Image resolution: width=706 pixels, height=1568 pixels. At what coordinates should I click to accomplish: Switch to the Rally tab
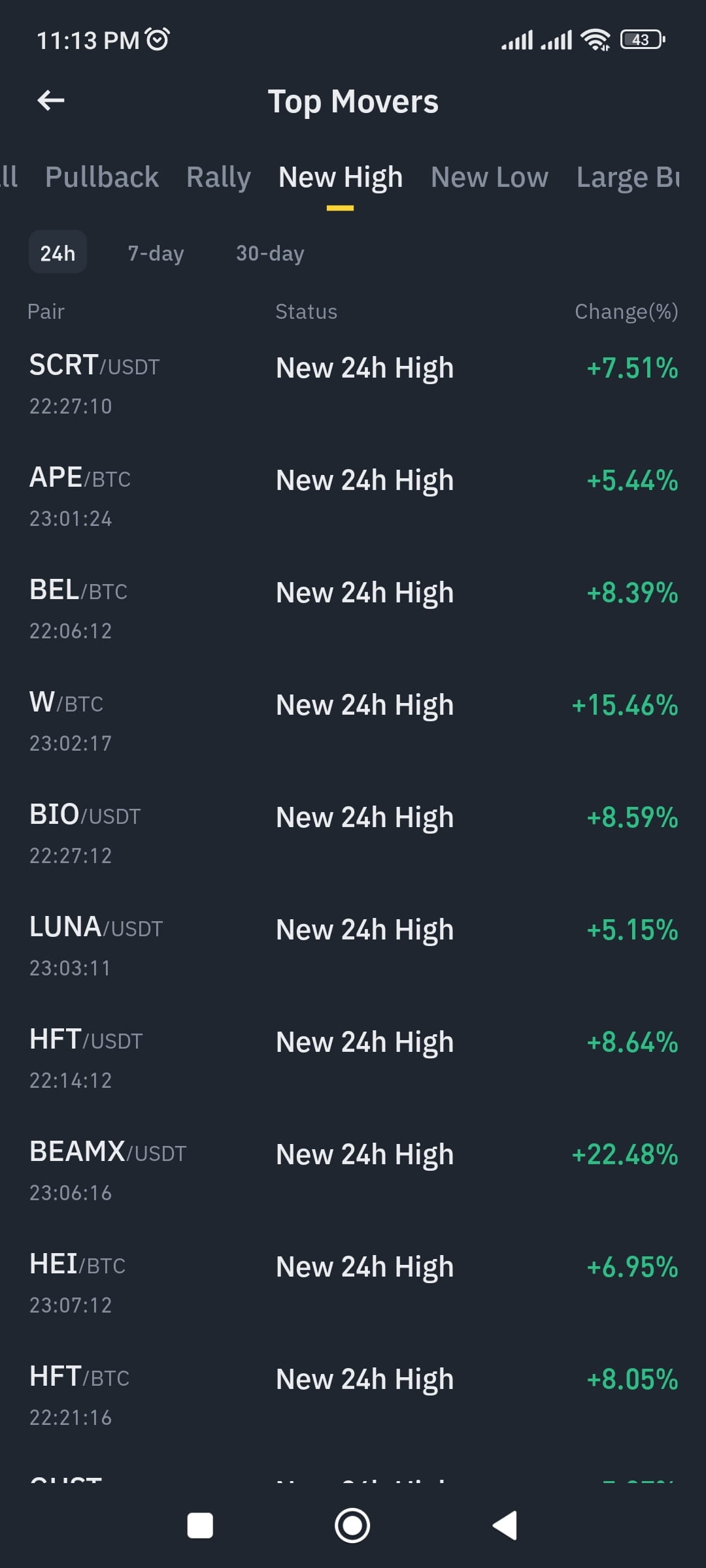(x=218, y=176)
